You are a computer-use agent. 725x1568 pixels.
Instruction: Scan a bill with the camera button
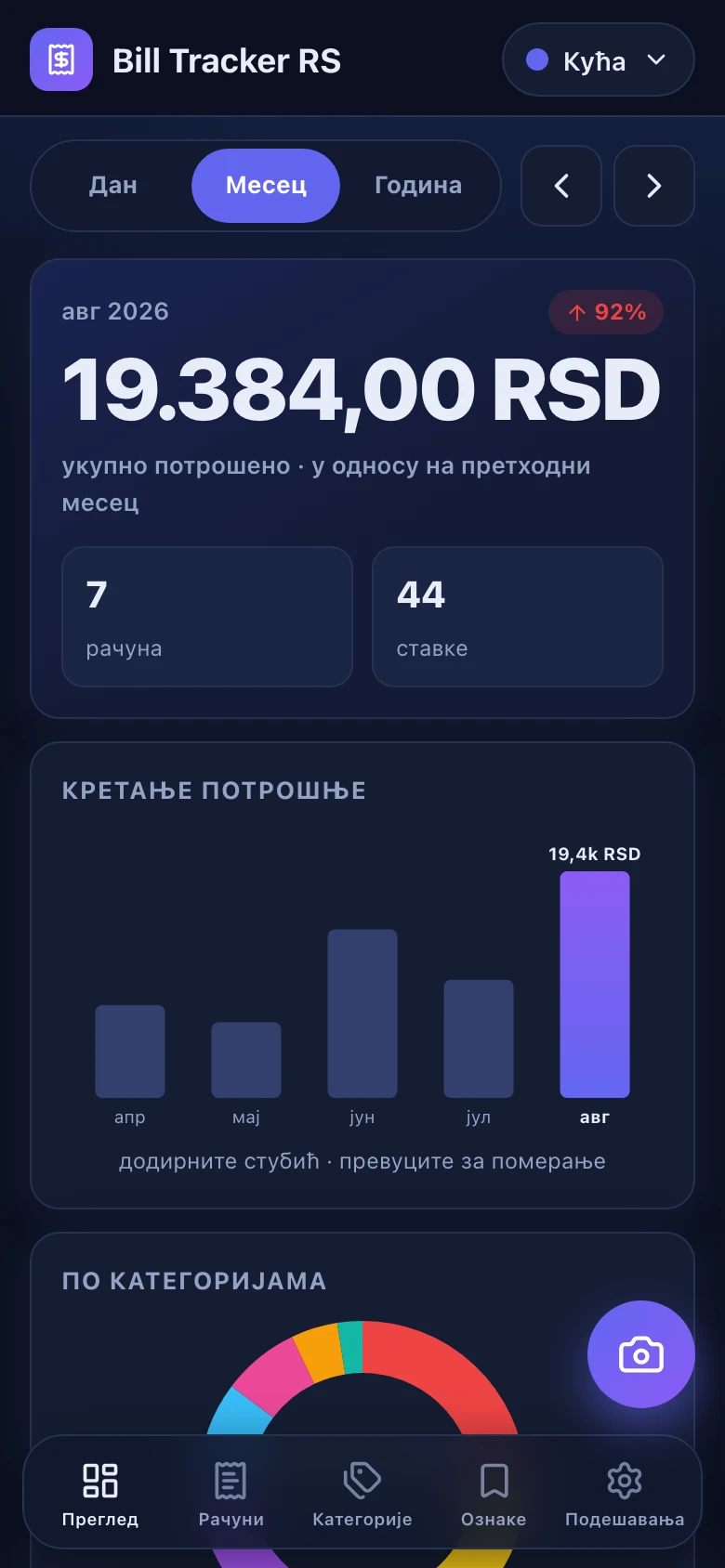tap(641, 1354)
